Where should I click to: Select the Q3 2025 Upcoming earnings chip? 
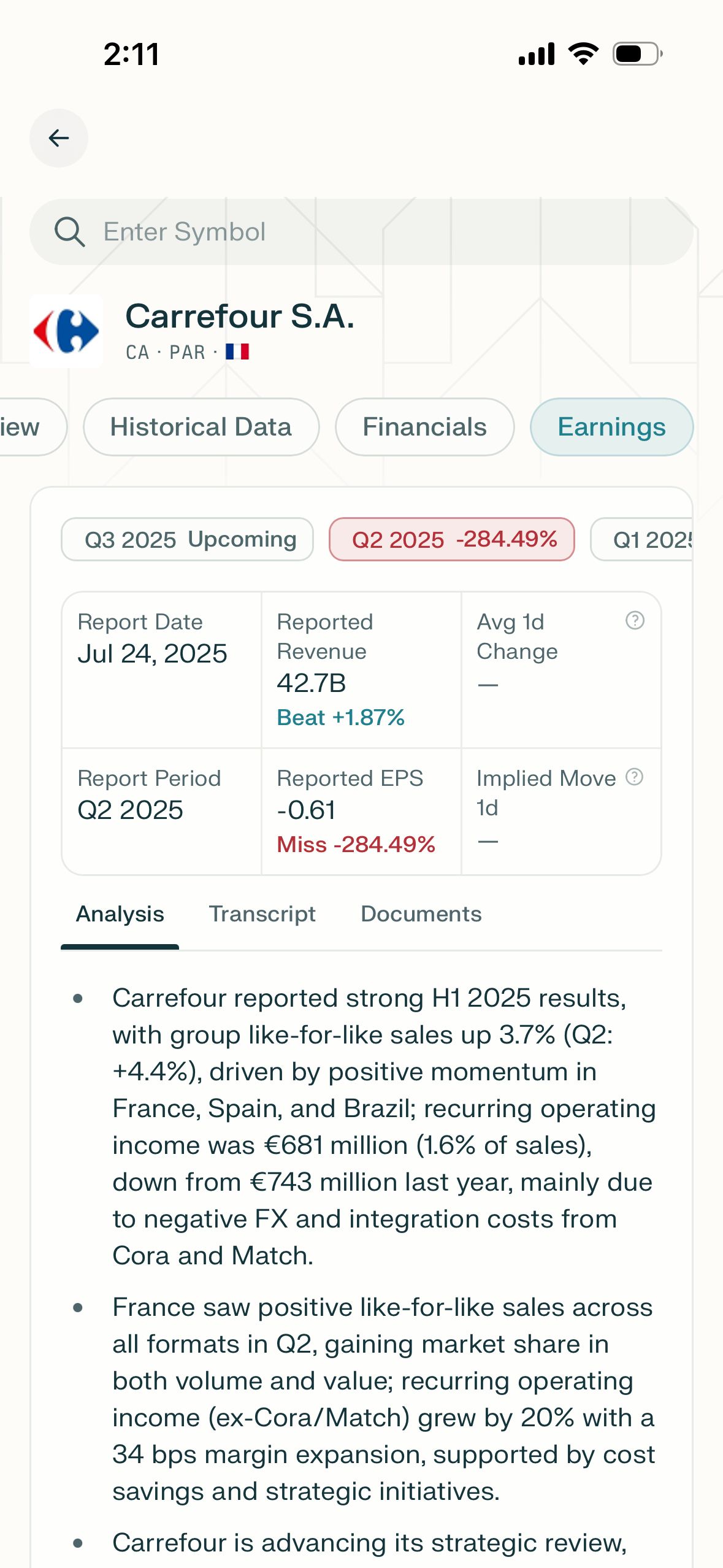(x=186, y=539)
